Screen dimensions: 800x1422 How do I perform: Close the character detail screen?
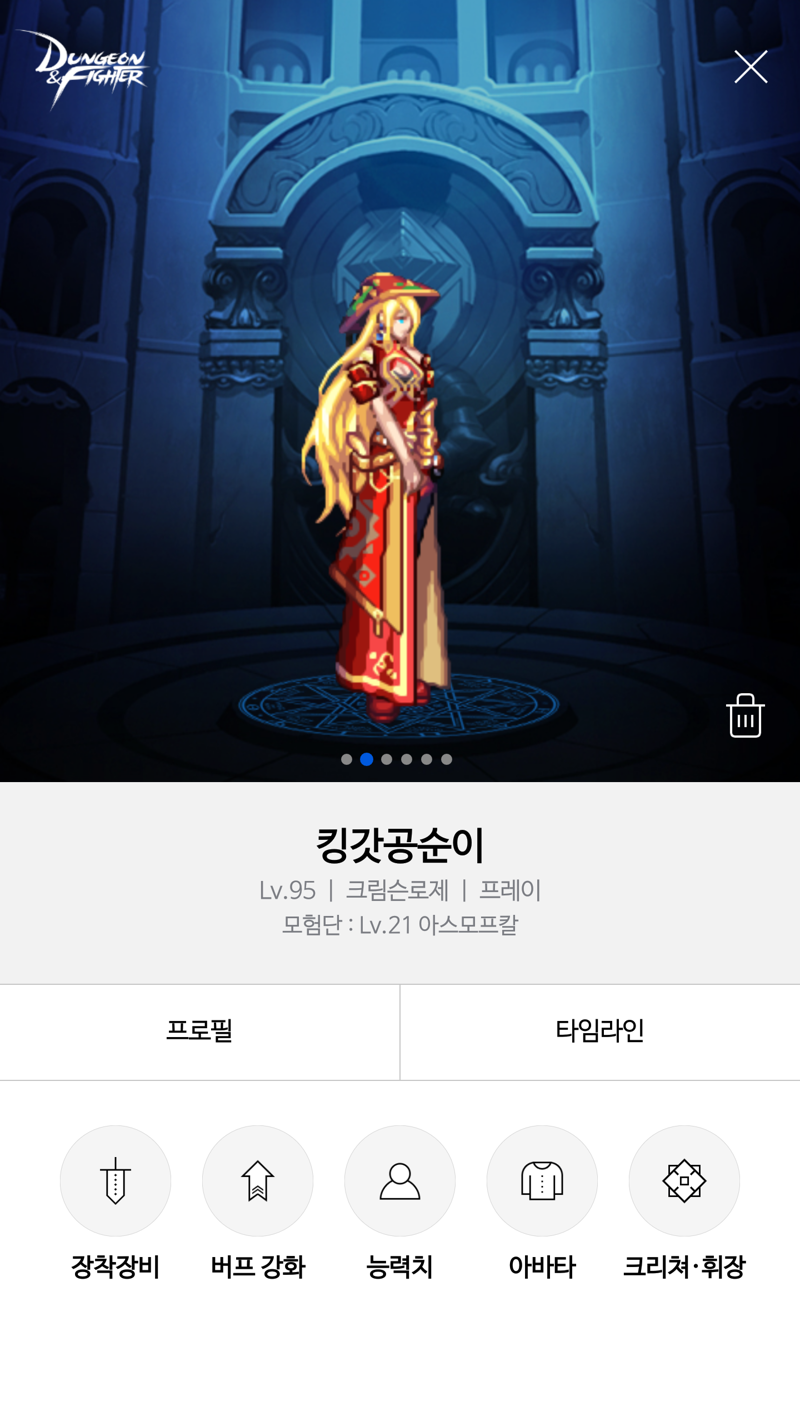pos(750,67)
